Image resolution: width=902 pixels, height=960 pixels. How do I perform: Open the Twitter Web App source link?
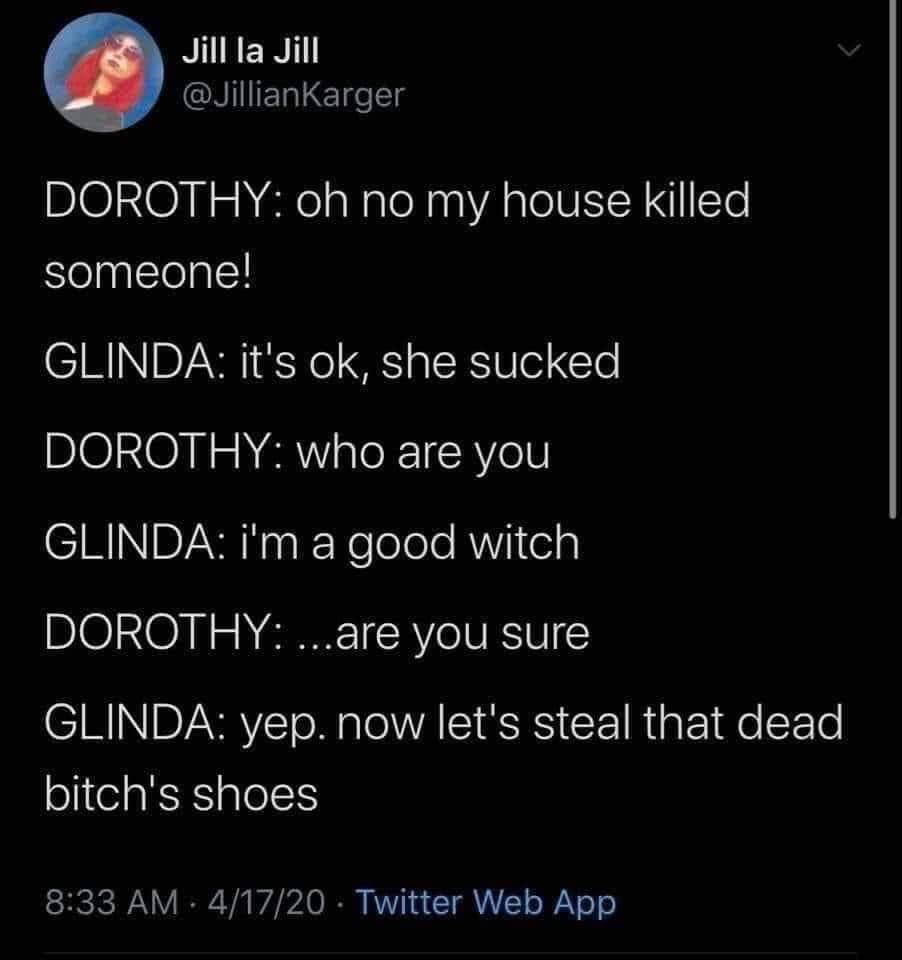(x=486, y=905)
